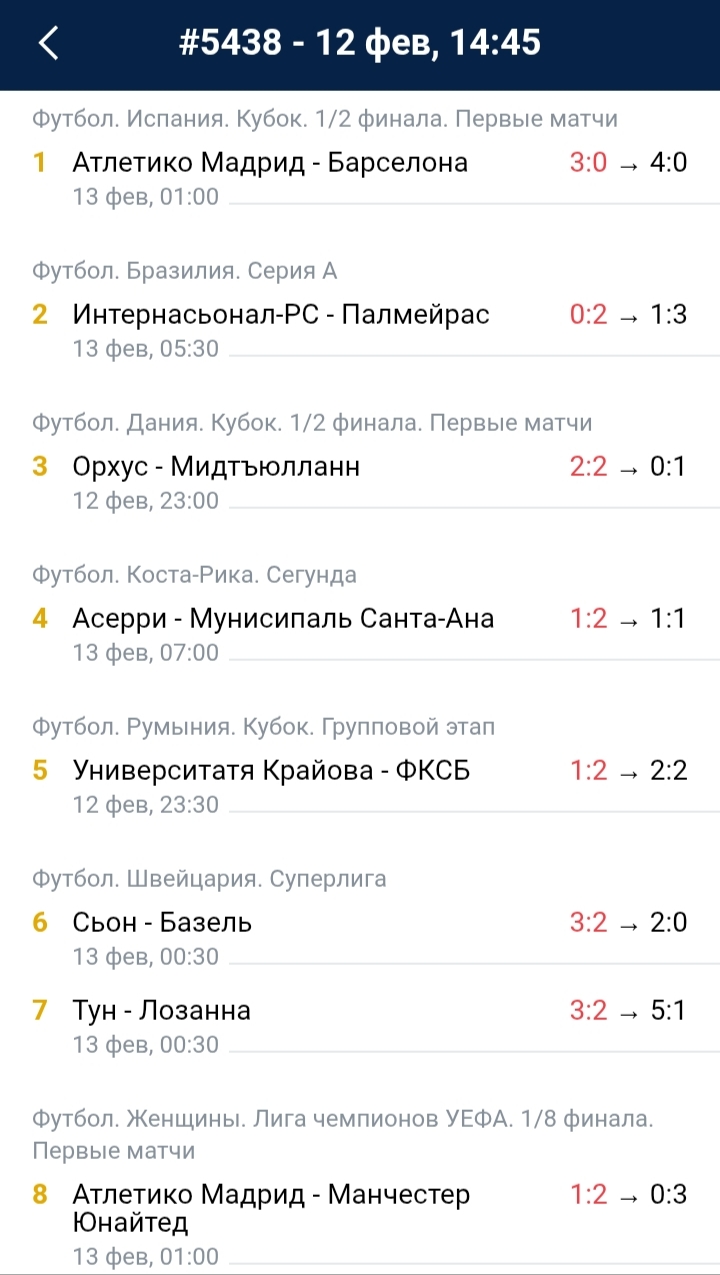Open match Сьон - Базель
This screenshot has height=1275, width=720.
[x=162, y=922]
